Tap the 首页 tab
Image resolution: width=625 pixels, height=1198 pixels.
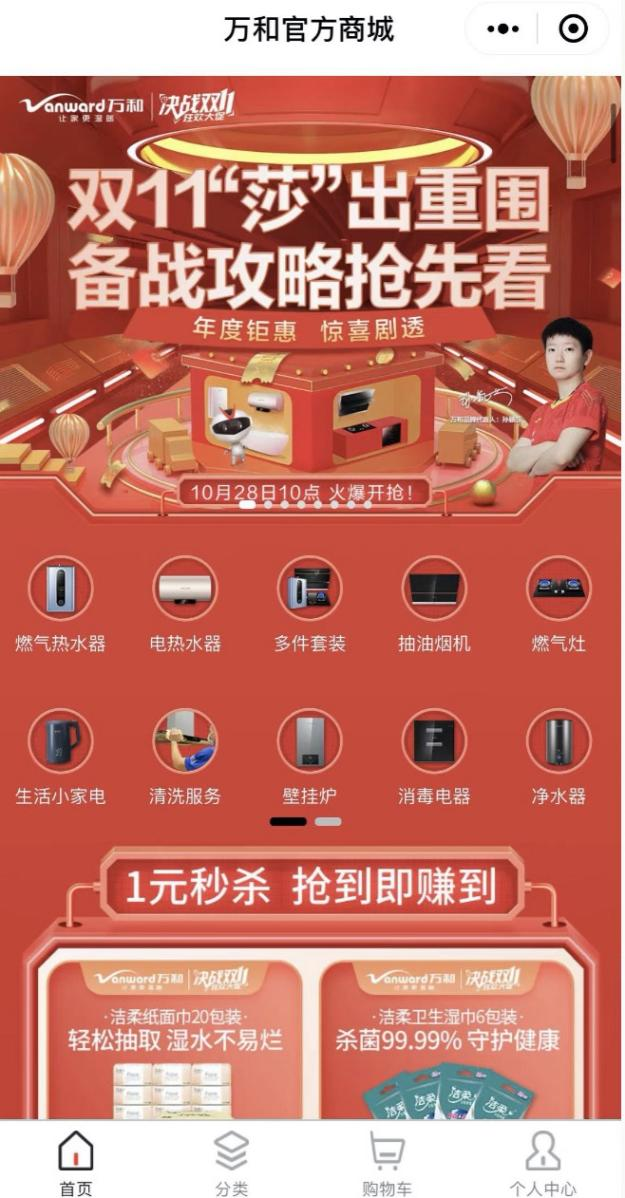[x=76, y=1162]
